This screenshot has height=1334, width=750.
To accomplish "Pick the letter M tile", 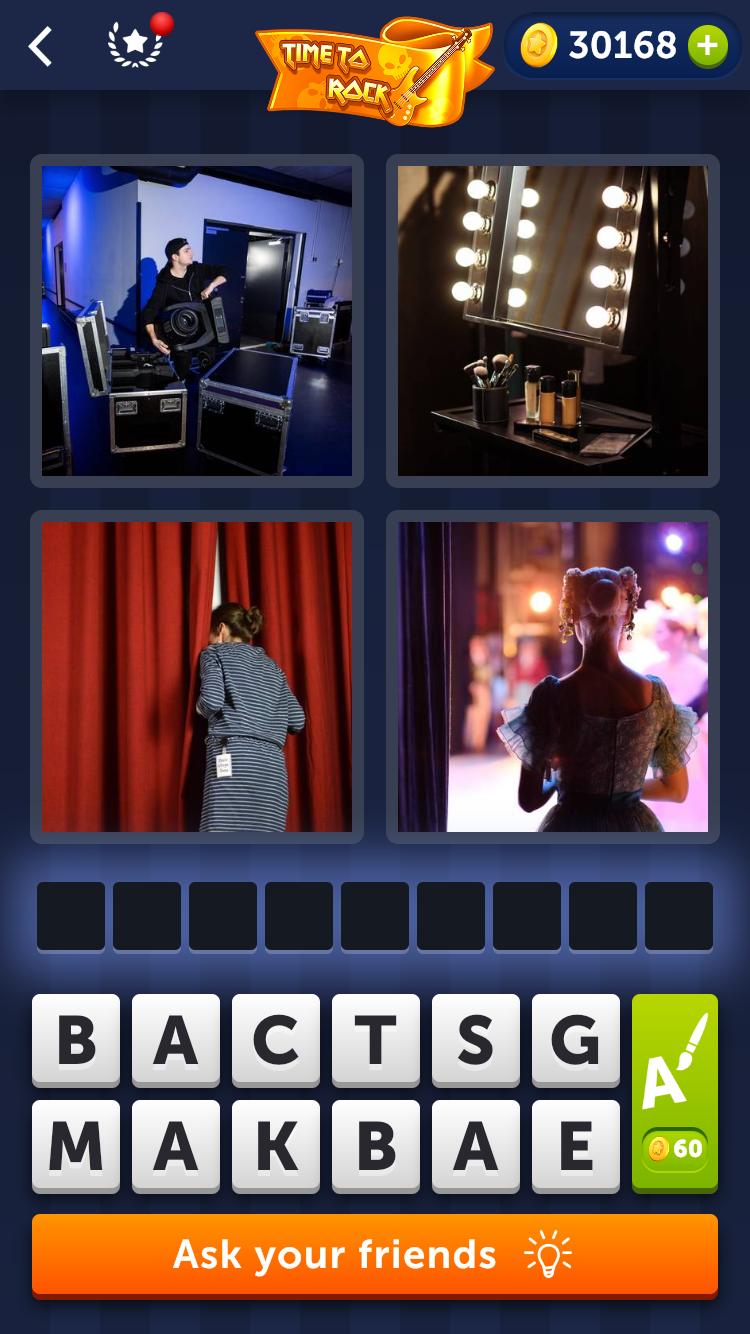I will coord(76,1146).
